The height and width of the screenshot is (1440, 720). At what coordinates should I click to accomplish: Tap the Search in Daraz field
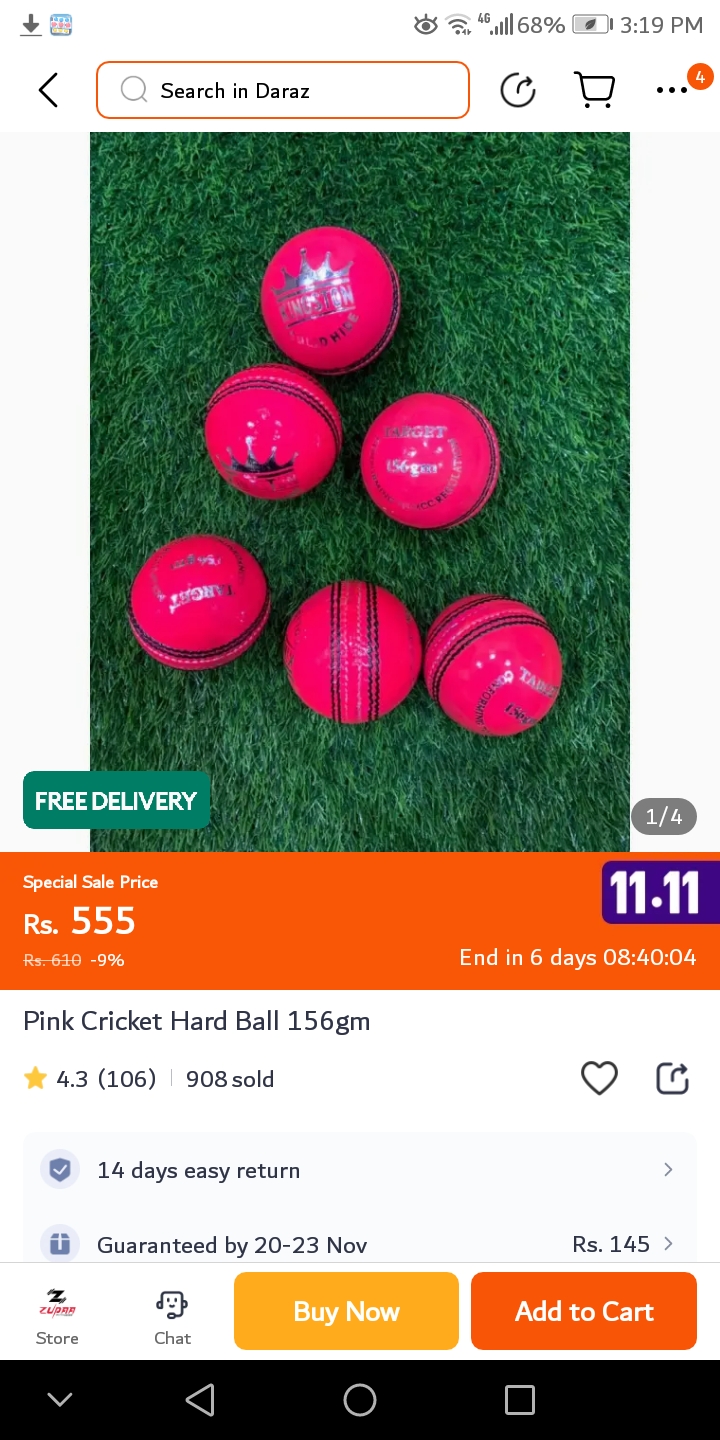pos(283,90)
